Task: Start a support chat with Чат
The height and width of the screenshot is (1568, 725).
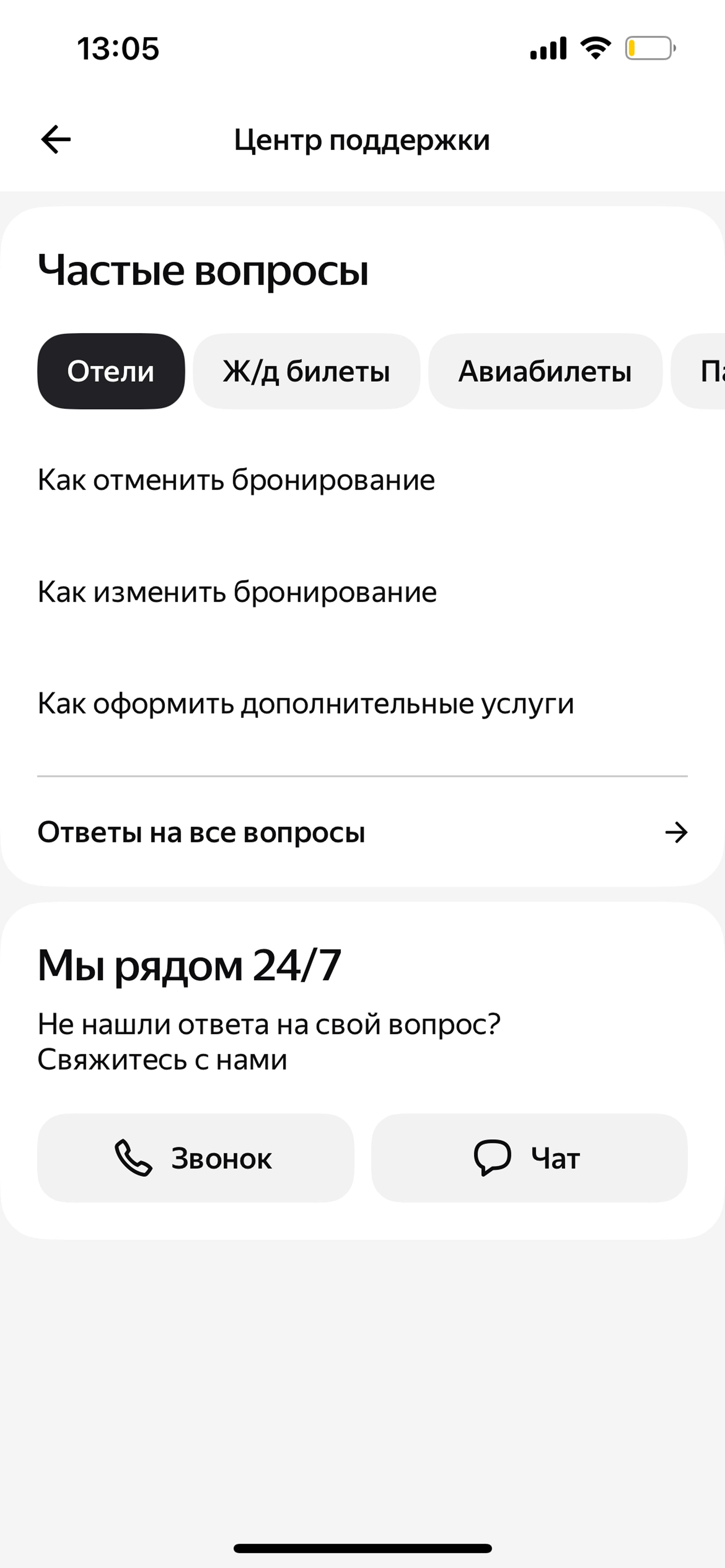Action: point(530,1158)
